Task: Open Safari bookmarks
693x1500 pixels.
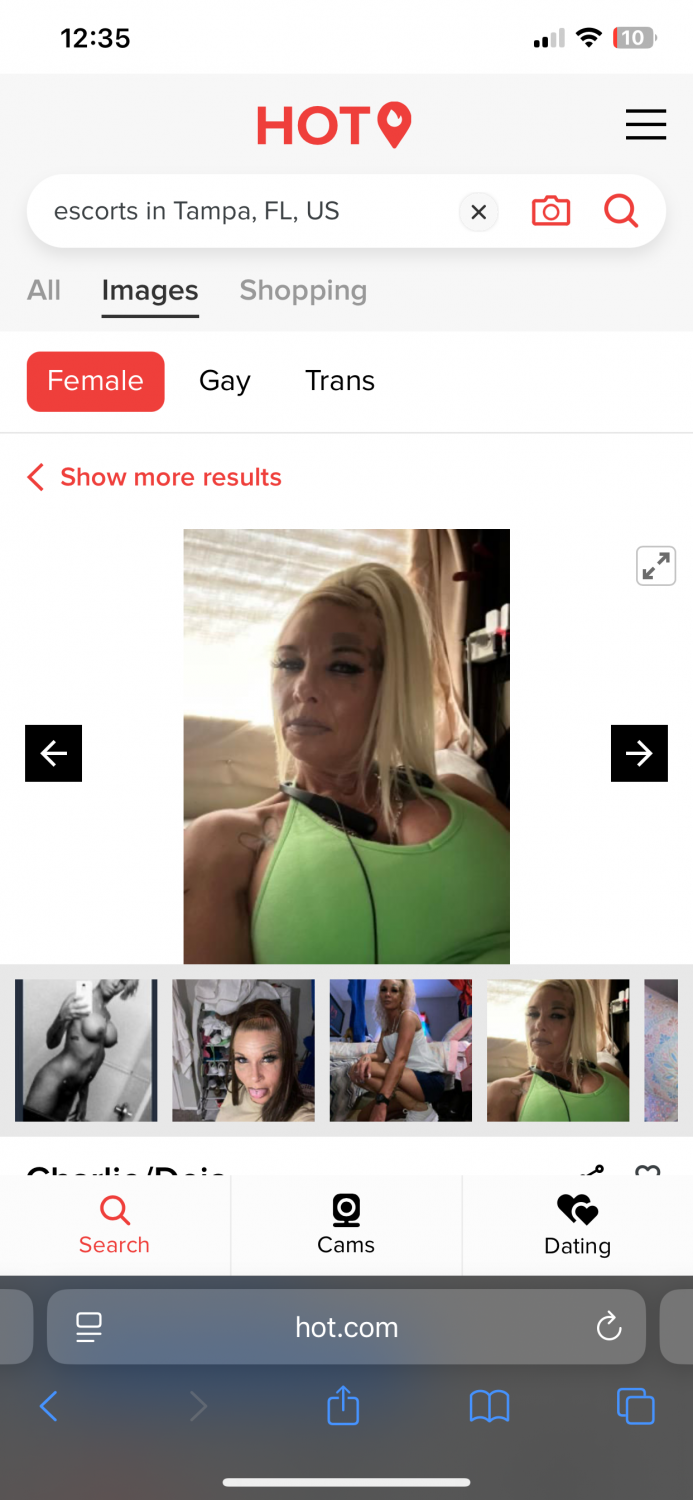Action: point(489,1407)
